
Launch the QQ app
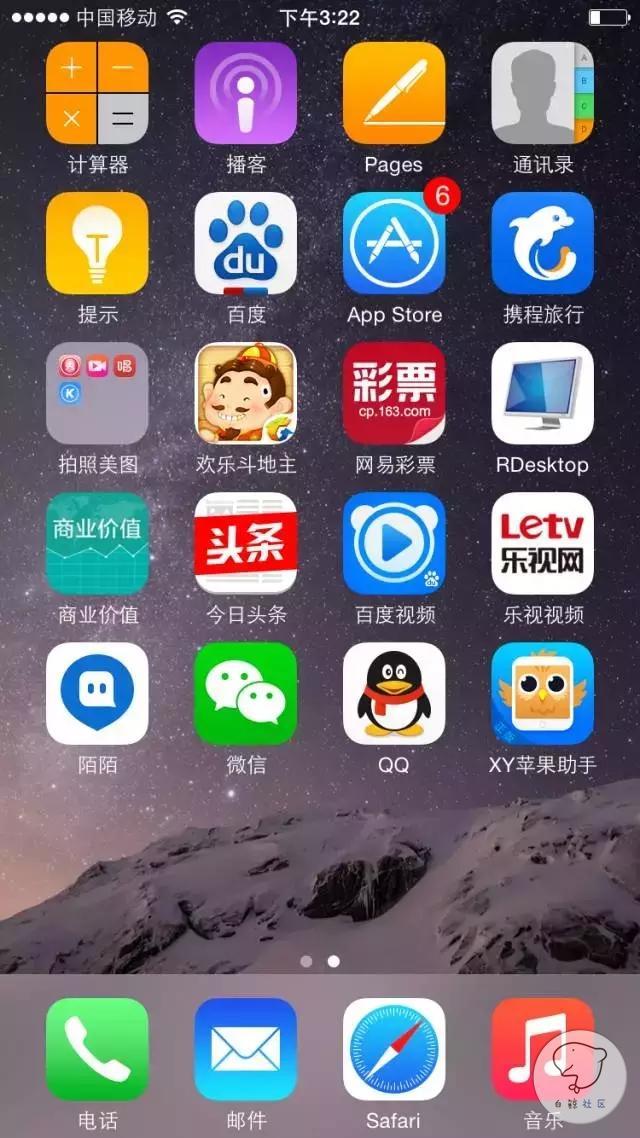pos(393,693)
